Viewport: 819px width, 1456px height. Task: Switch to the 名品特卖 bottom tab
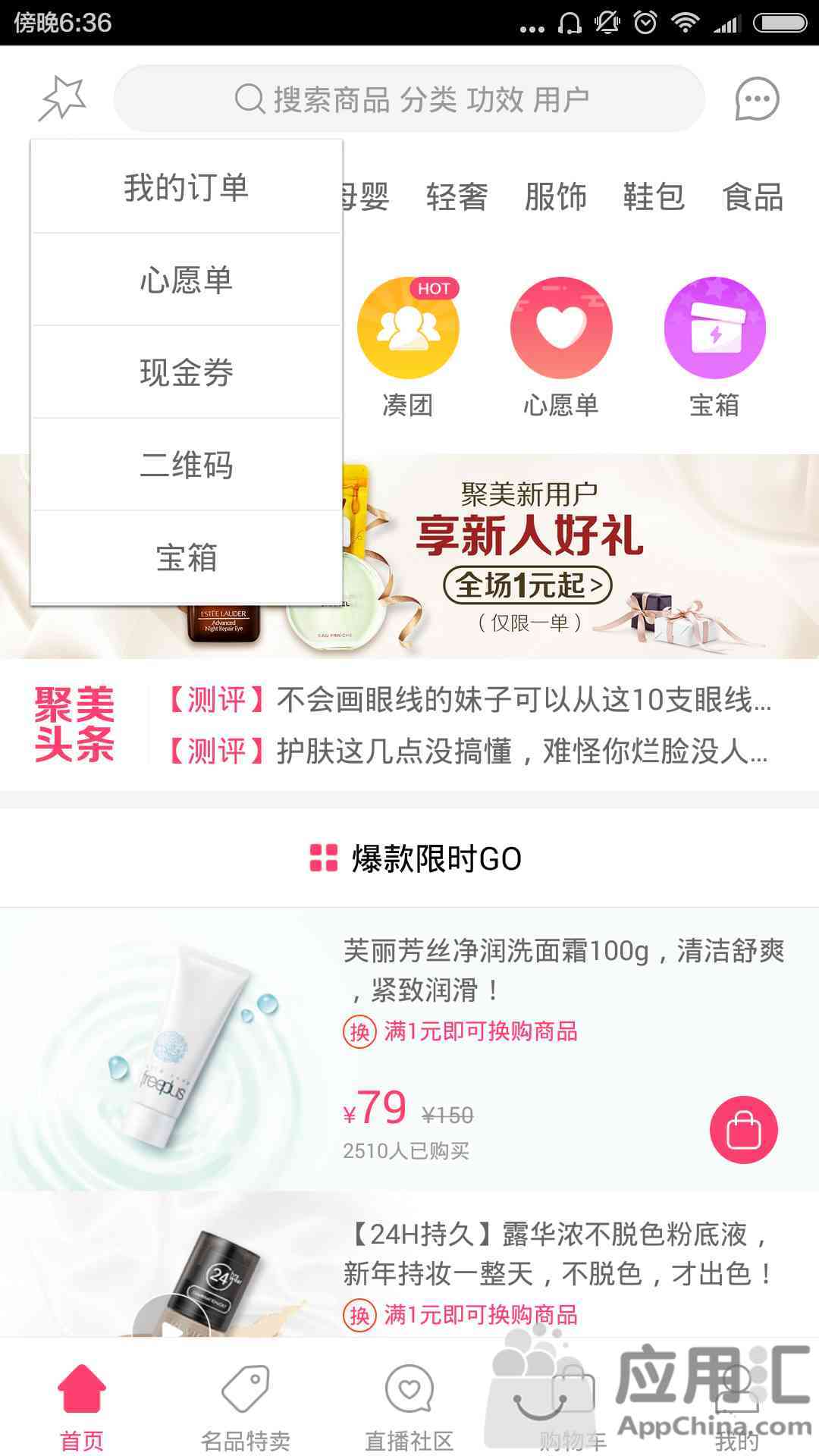point(246,1407)
